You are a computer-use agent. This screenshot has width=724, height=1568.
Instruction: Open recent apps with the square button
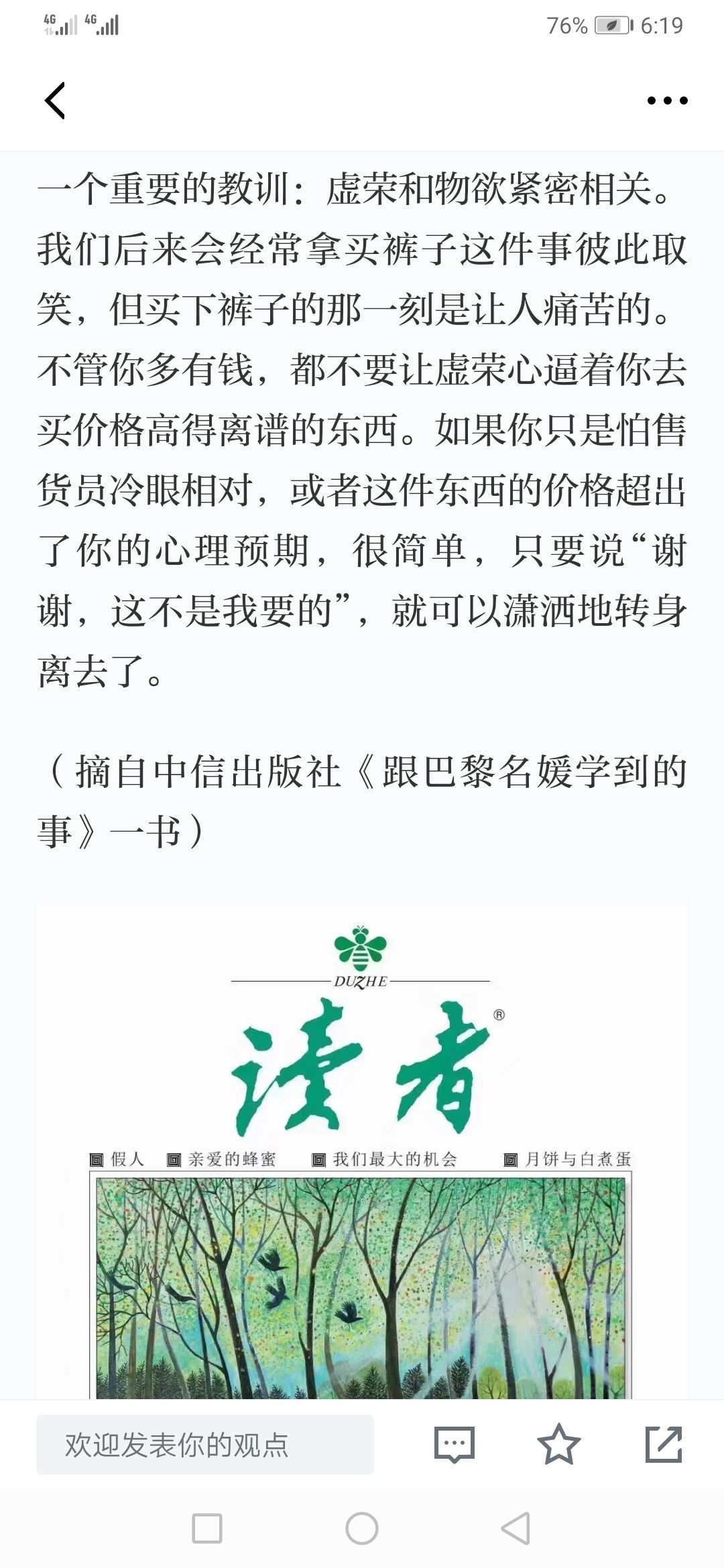[x=207, y=1528]
